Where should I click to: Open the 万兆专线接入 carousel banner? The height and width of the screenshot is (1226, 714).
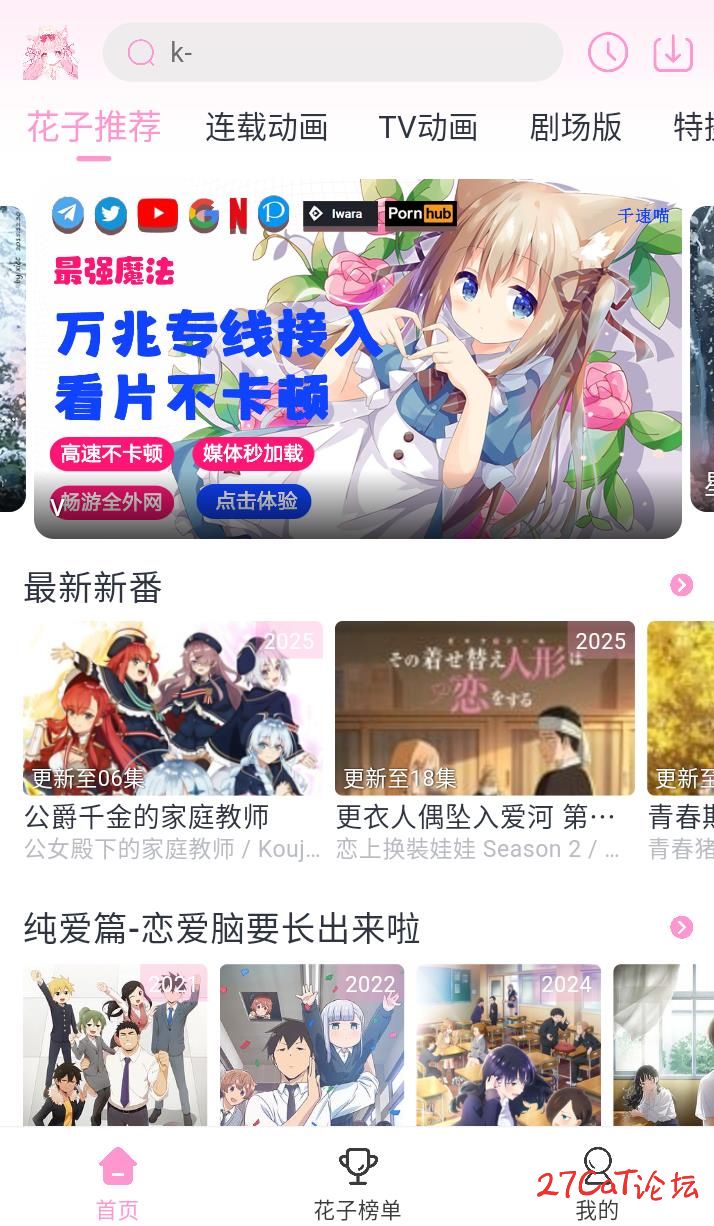357,358
